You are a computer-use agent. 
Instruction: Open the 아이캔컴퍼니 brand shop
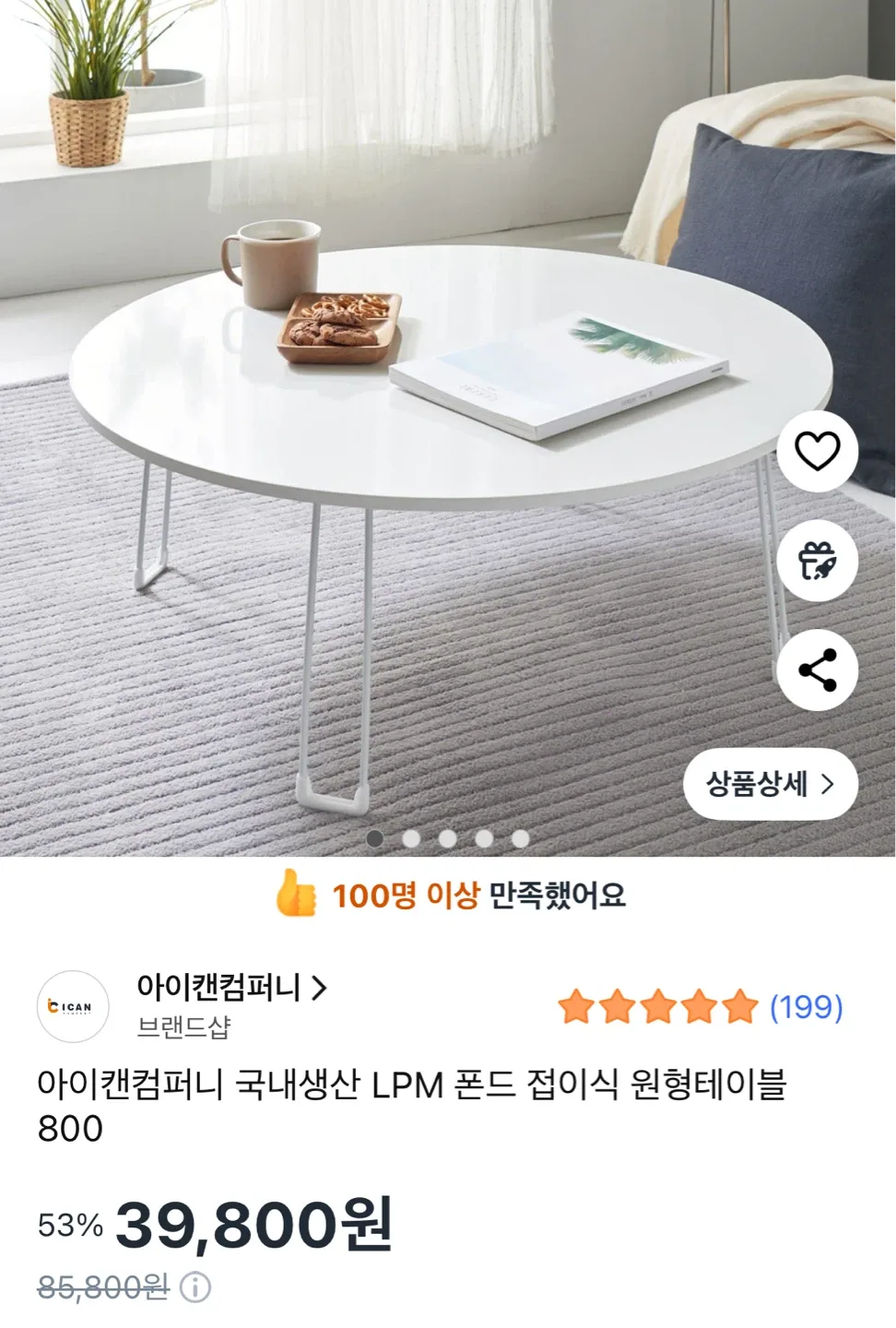pyautogui.click(x=230, y=988)
